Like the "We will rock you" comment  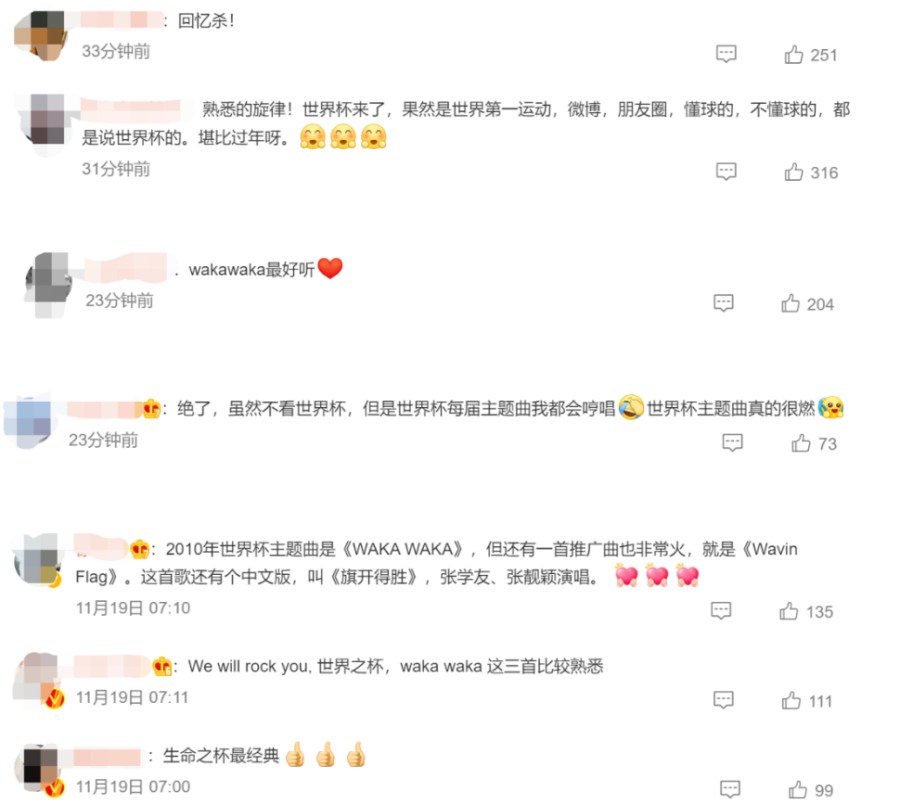(791, 701)
